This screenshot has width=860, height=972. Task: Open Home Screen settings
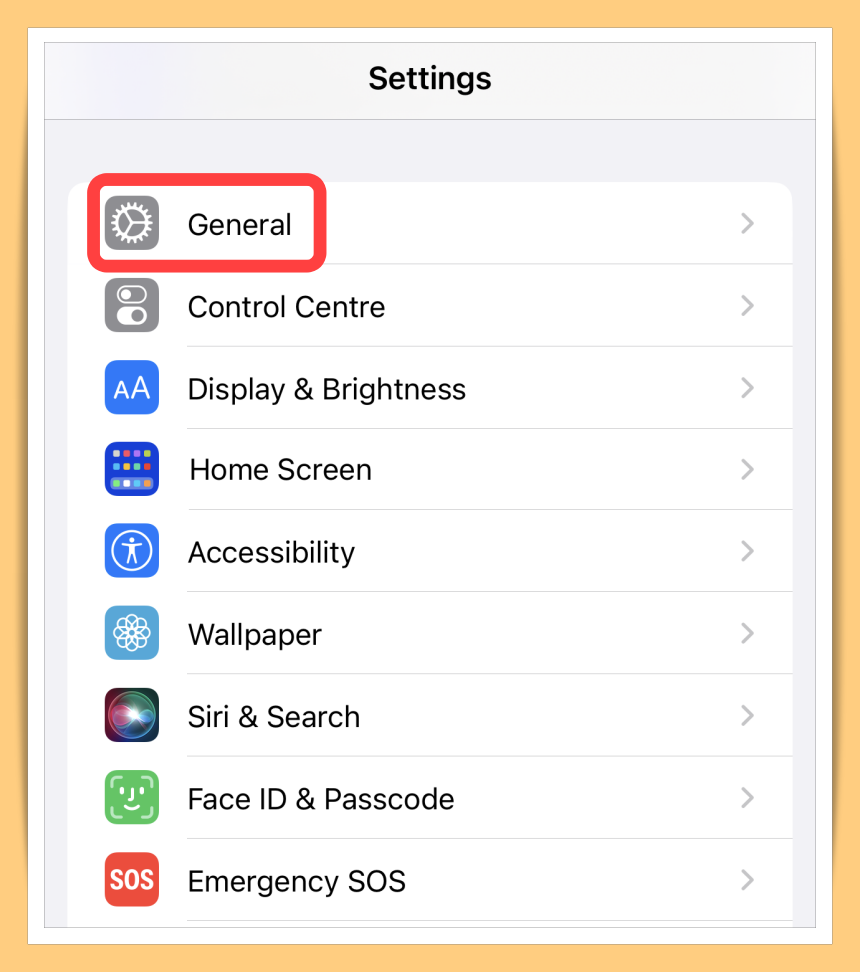pos(280,470)
